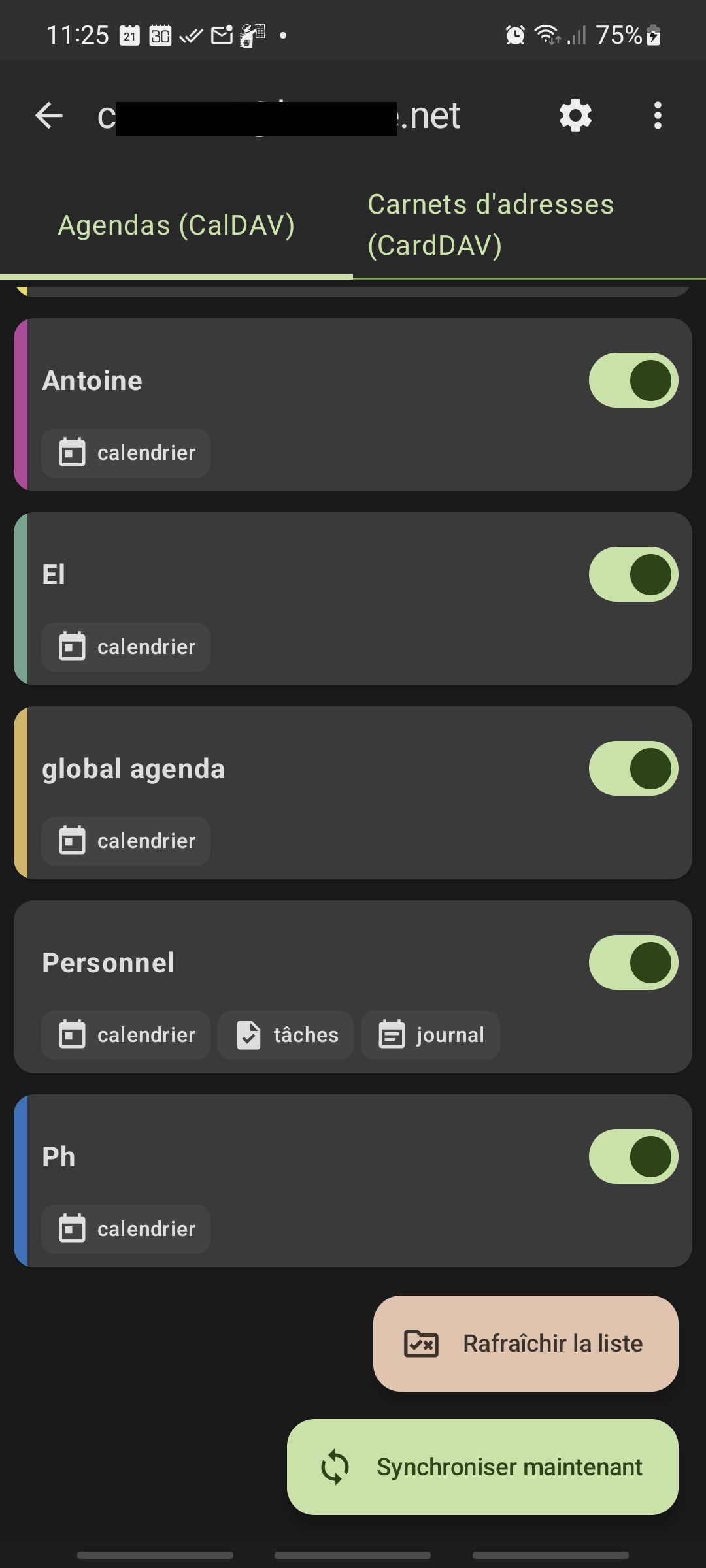Tap Rafraîchir la liste button

(x=526, y=1344)
